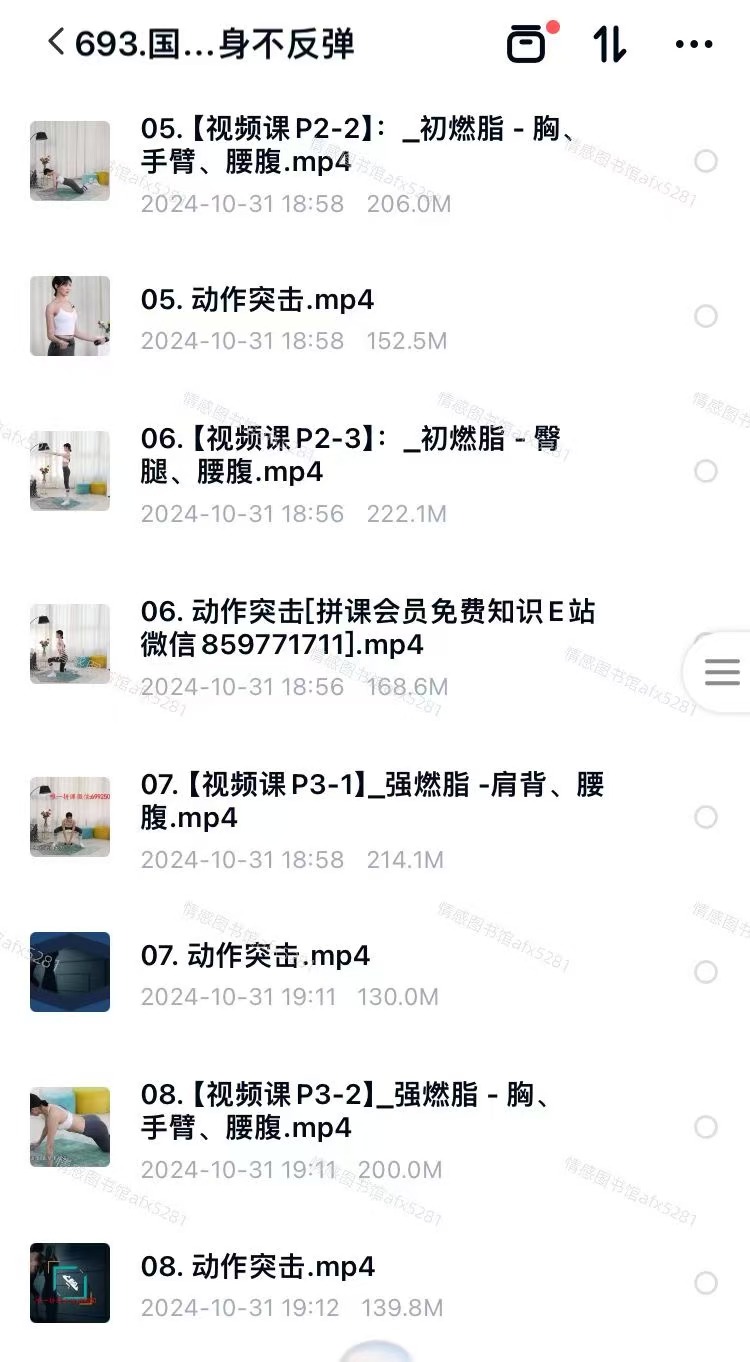Image resolution: width=750 pixels, height=1362 pixels.
Task: Select the checkbox for 05.【视频课P2-2】file
Action: [x=706, y=161]
